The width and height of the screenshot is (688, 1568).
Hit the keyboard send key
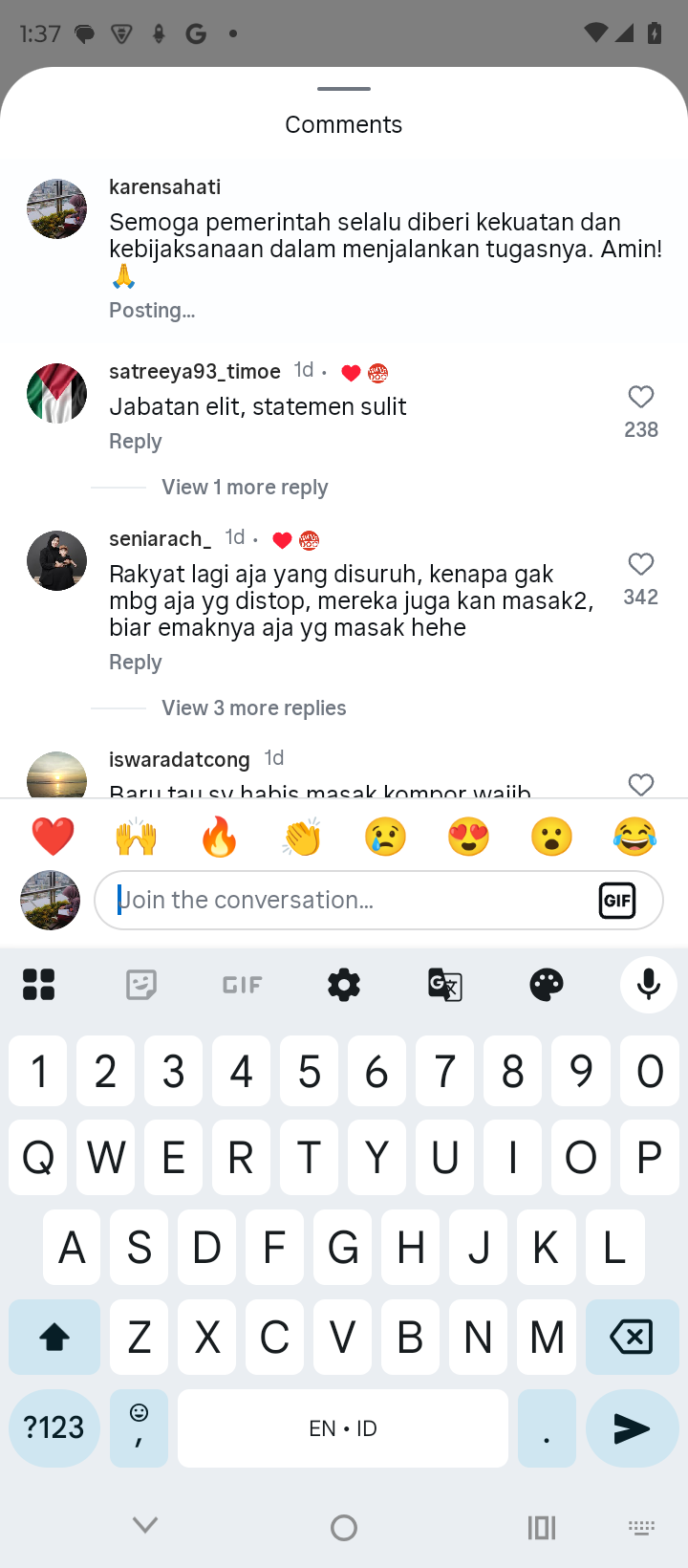pyautogui.click(x=632, y=1428)
